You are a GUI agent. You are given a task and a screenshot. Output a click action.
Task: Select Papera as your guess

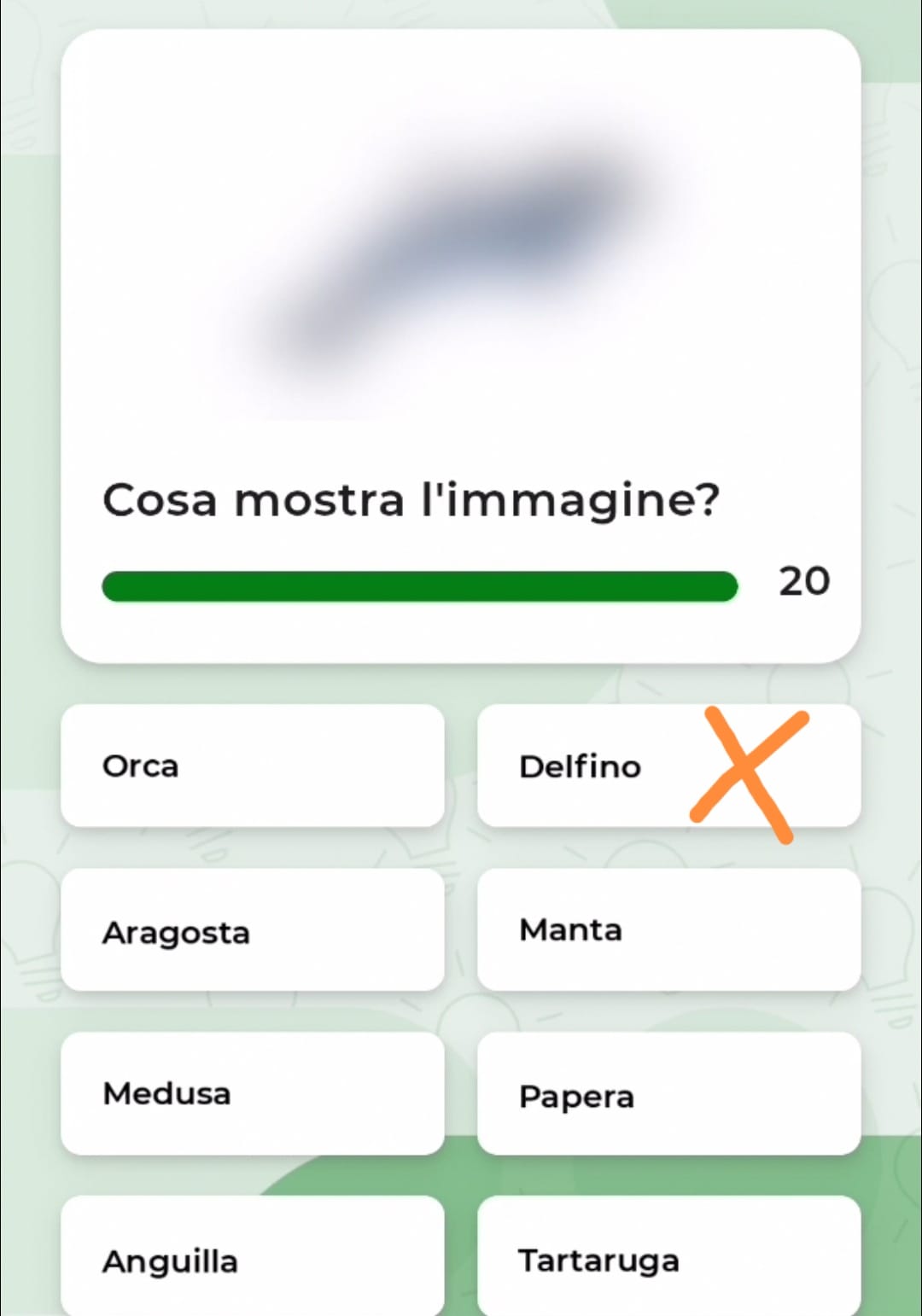[668, 1094]
